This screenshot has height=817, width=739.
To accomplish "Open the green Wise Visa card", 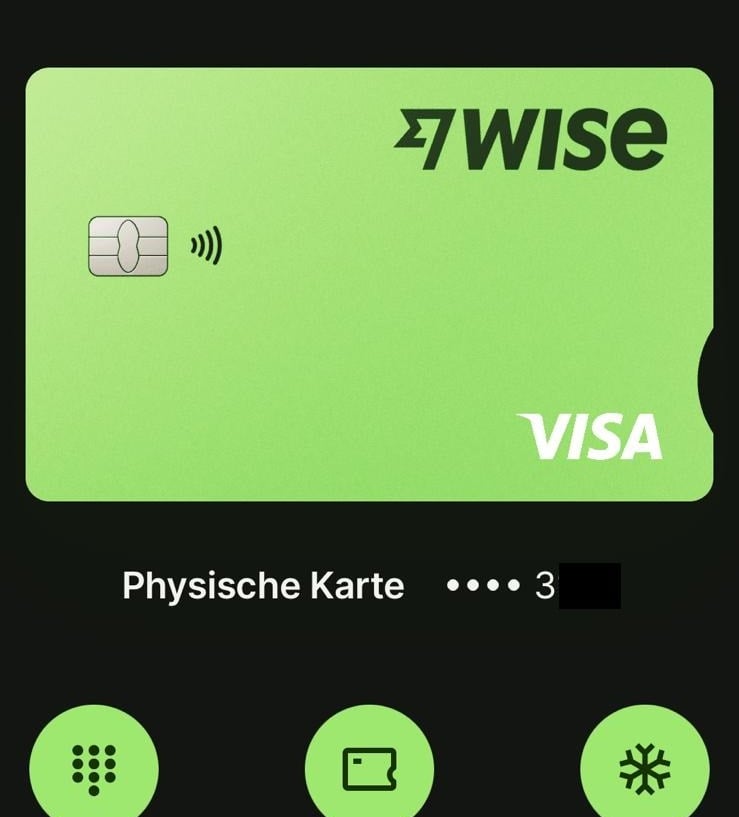I will click(x=369, y=284).
